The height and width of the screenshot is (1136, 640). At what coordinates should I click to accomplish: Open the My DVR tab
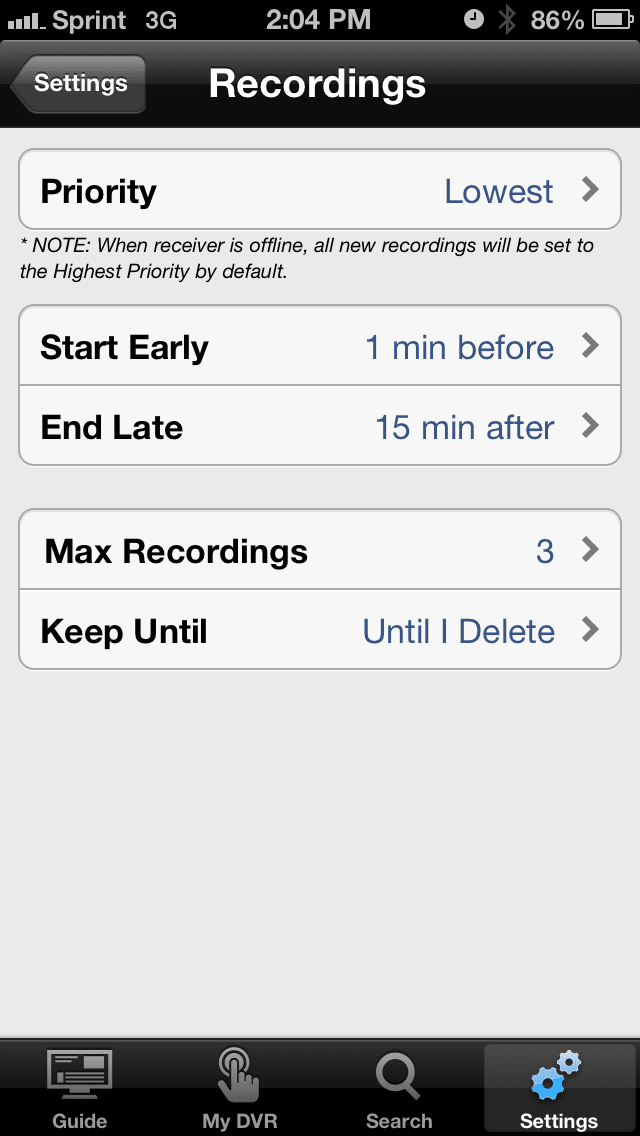point(240,1088)
